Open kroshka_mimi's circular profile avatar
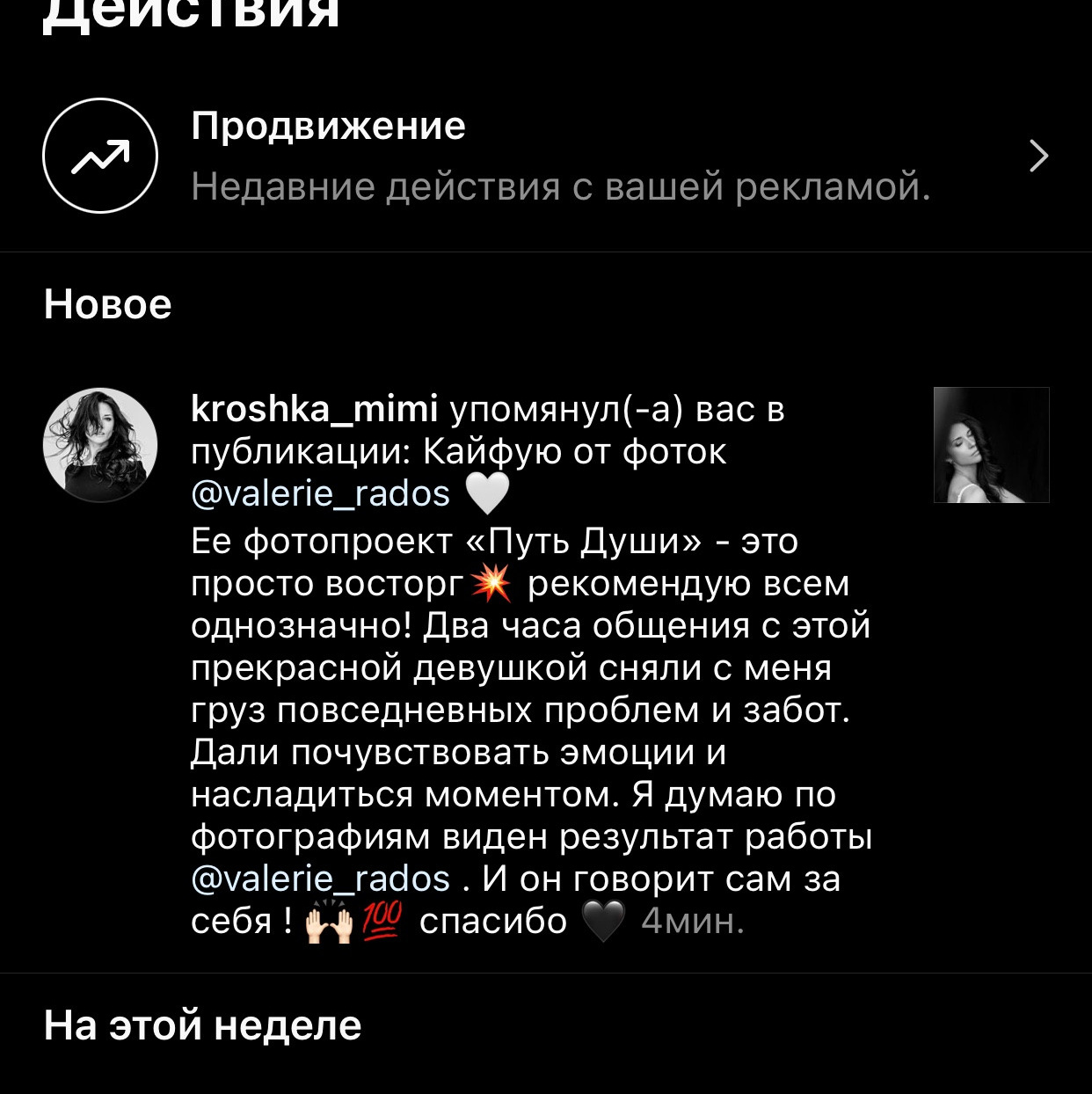1092x1094 pixels. pos(100,445)
